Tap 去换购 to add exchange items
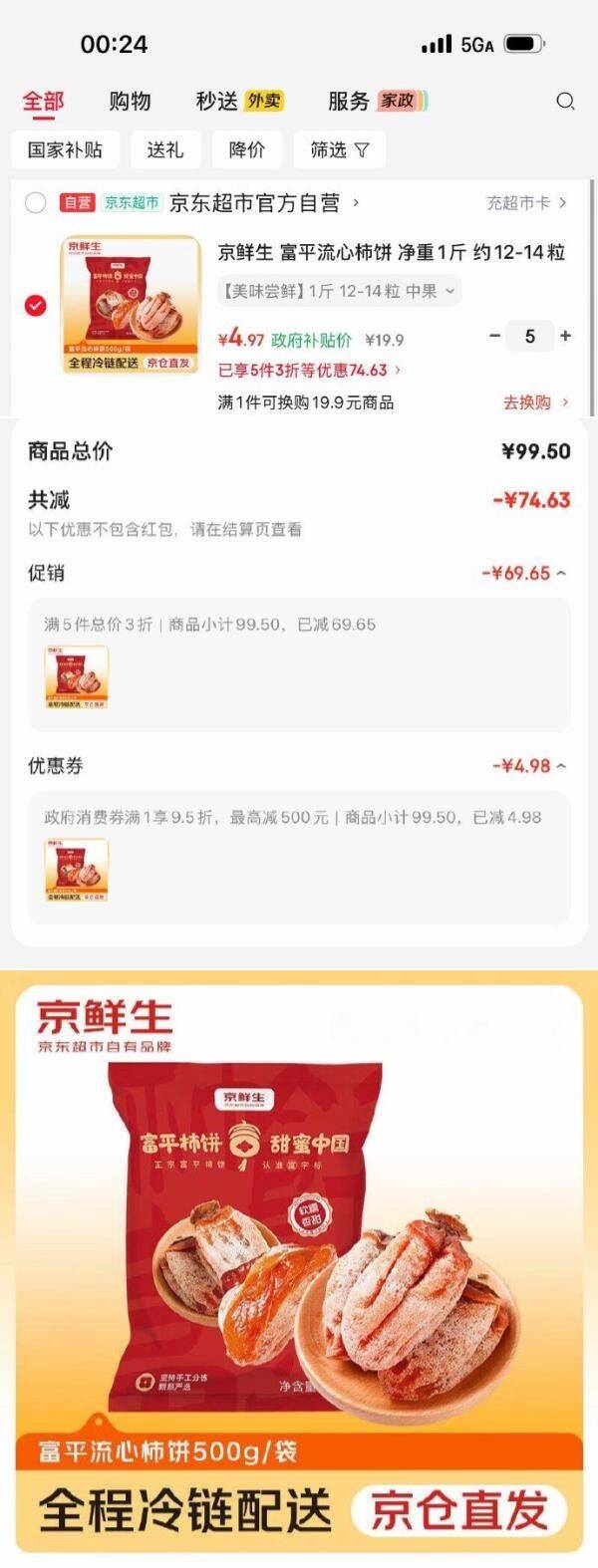Image resolution: width=598 pixels, height=1568 pixels. point(535,402)
